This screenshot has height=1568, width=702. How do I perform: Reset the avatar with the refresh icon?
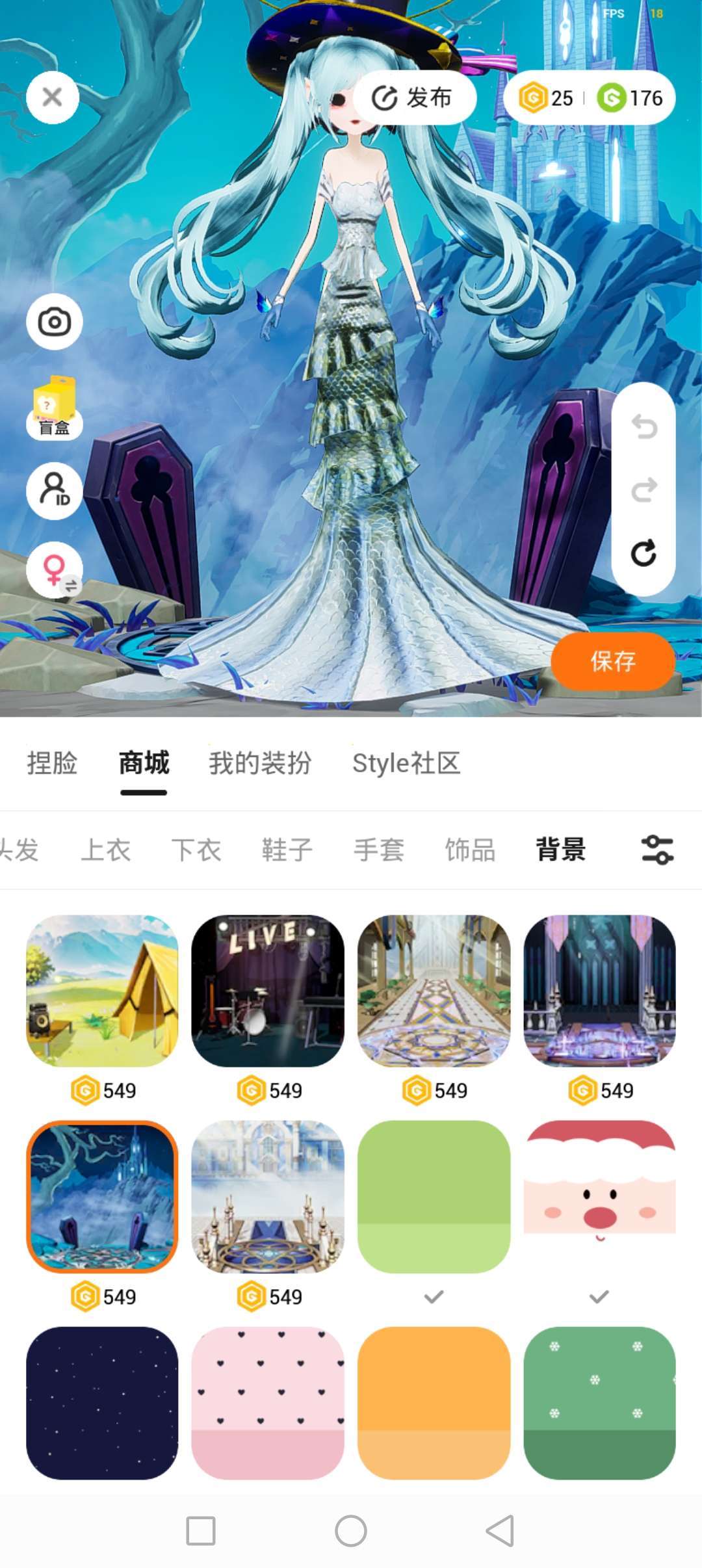(643, 553)
